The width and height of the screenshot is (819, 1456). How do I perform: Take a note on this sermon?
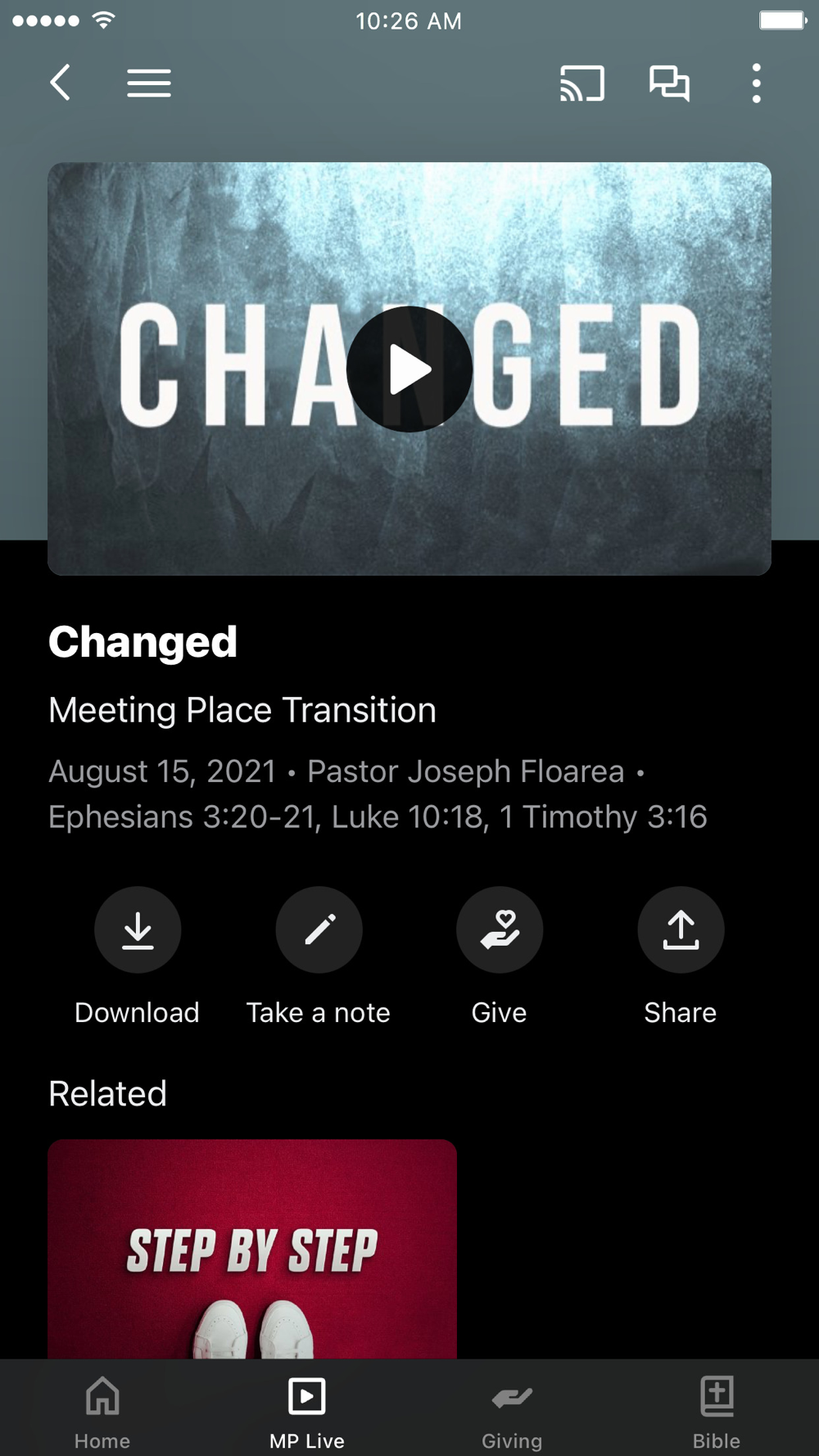319,929
